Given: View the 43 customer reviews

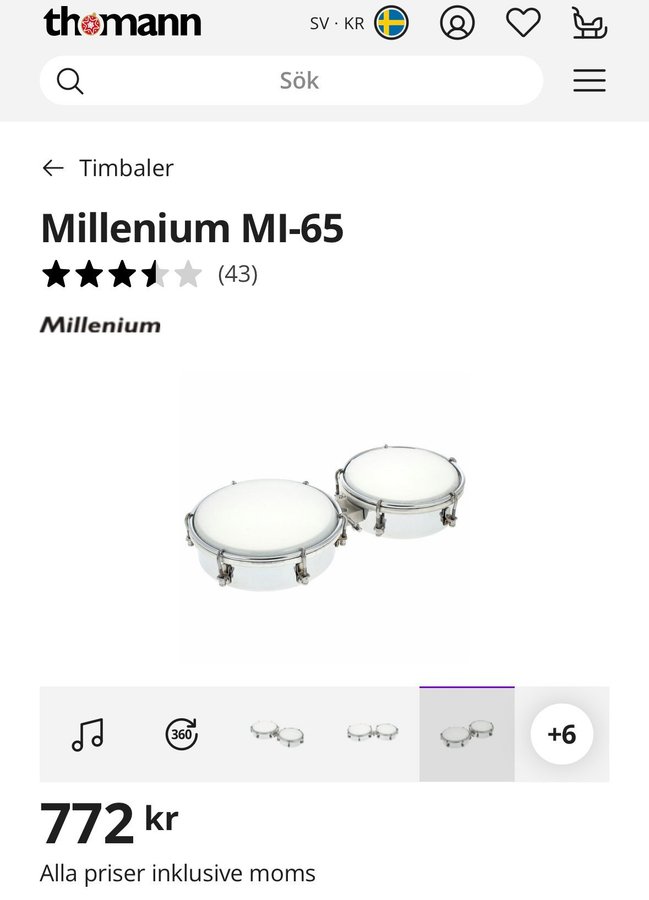Looking at the screenshot, I should [x=237, y=274].
